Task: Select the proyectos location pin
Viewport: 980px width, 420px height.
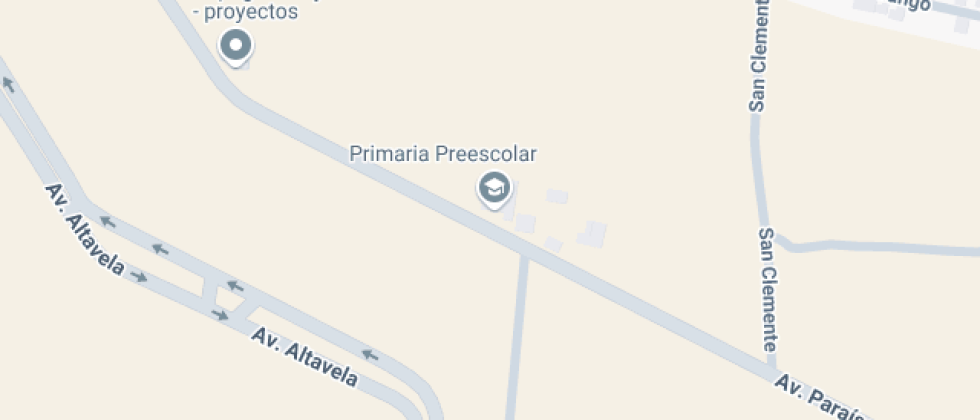Action: pos(236,46)
